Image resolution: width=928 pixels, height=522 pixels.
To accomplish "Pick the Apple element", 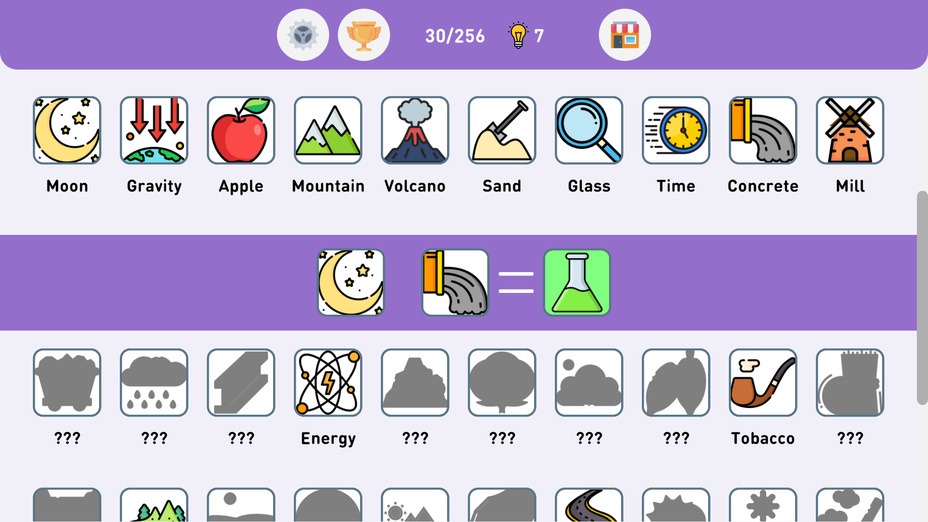I will point(241,131).
